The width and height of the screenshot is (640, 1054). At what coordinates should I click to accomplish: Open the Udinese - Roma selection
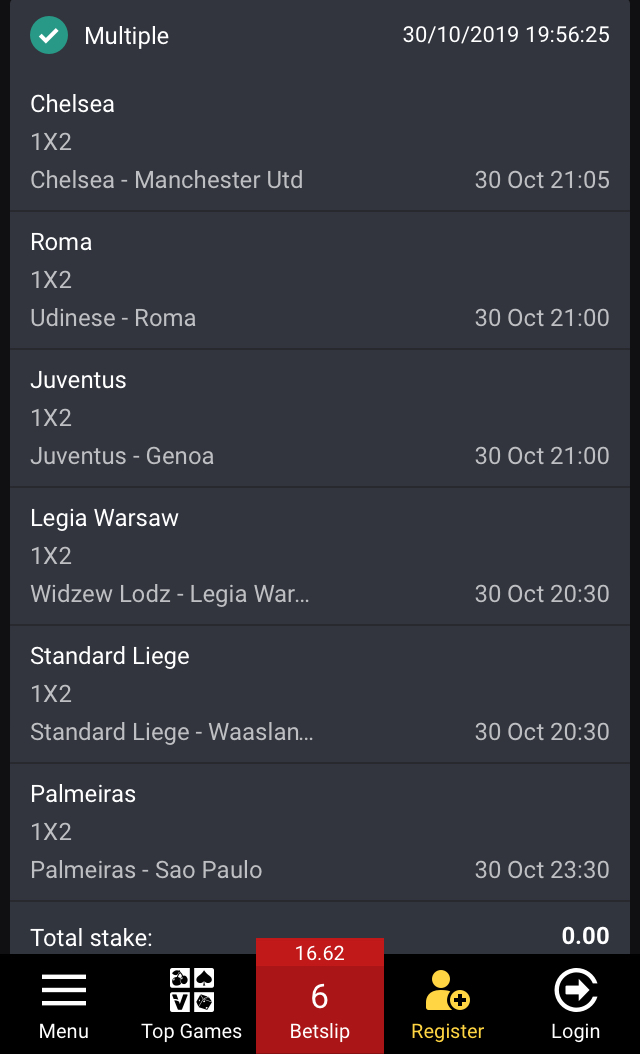tap(320, 280)
